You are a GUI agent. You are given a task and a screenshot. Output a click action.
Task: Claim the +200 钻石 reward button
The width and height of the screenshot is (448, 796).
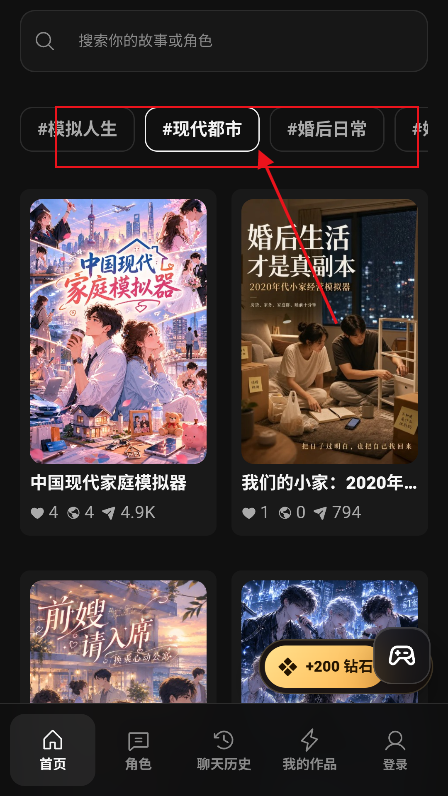(323, 667)
